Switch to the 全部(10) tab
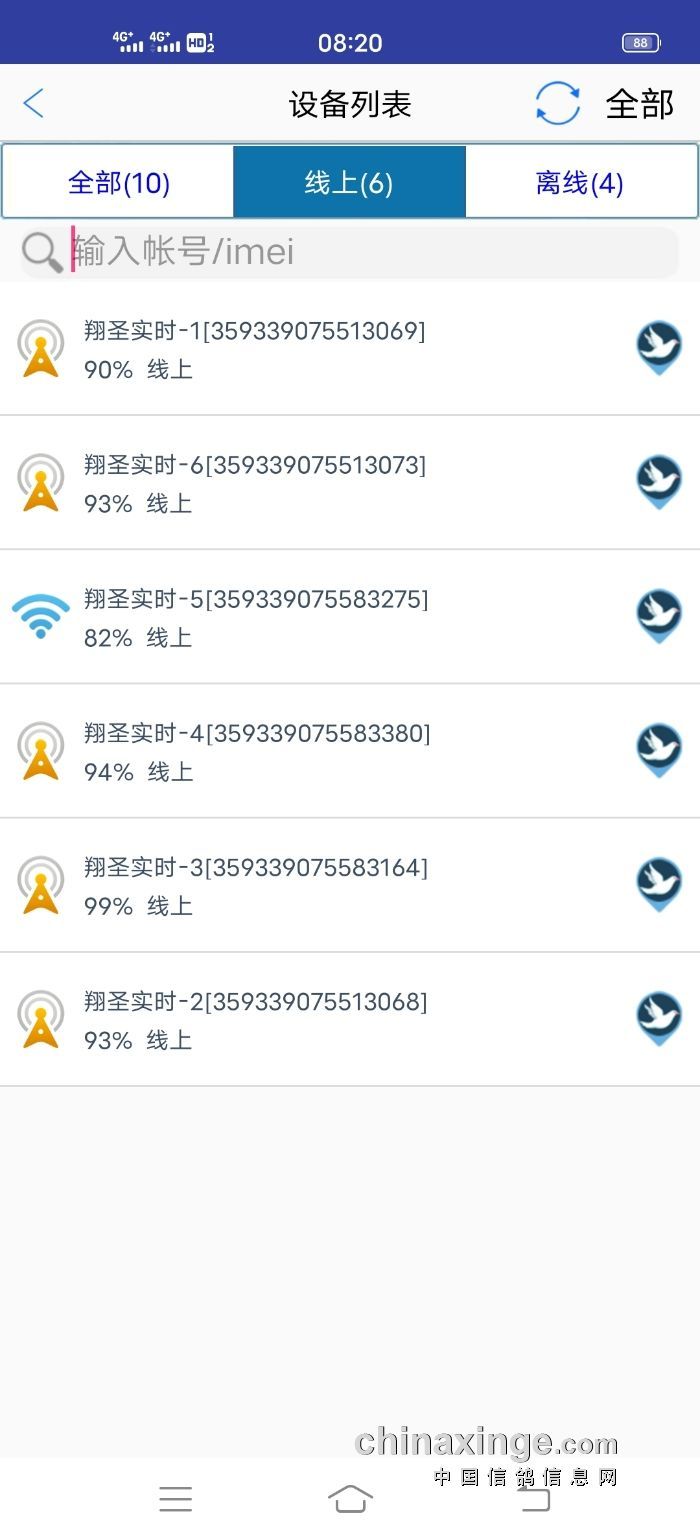Screen dimensions: 700x1540 (x=118, y=182)
